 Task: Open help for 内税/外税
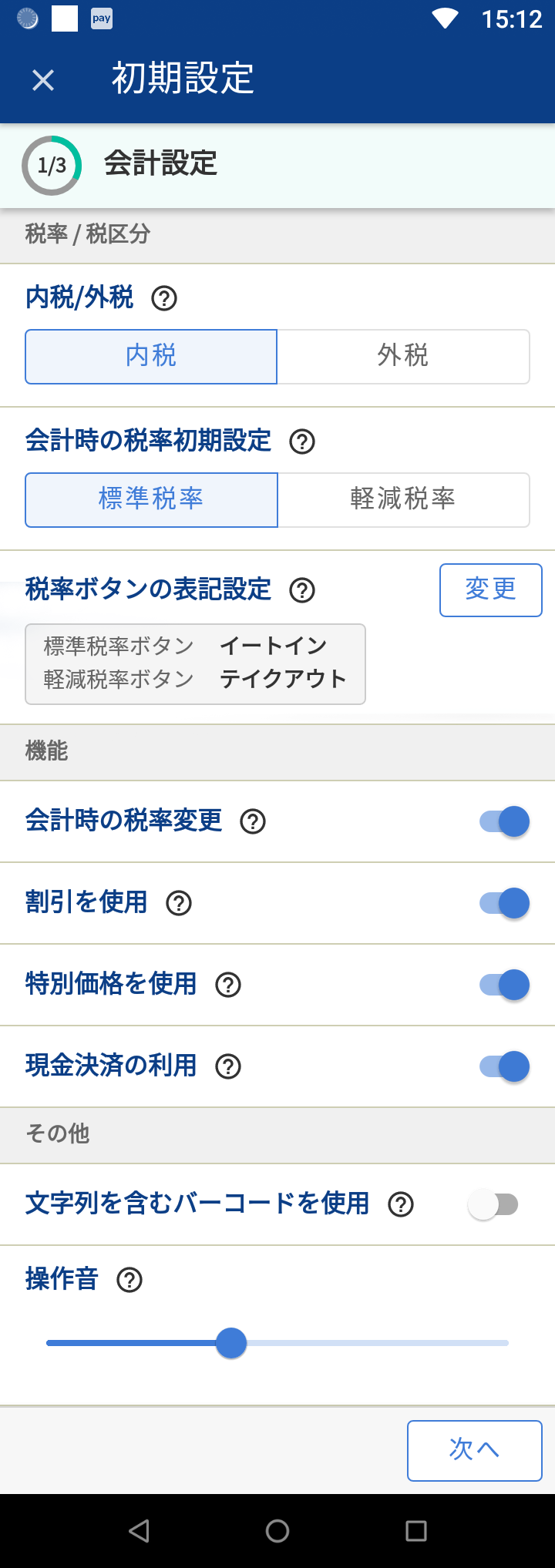click(x=164, y=298)
